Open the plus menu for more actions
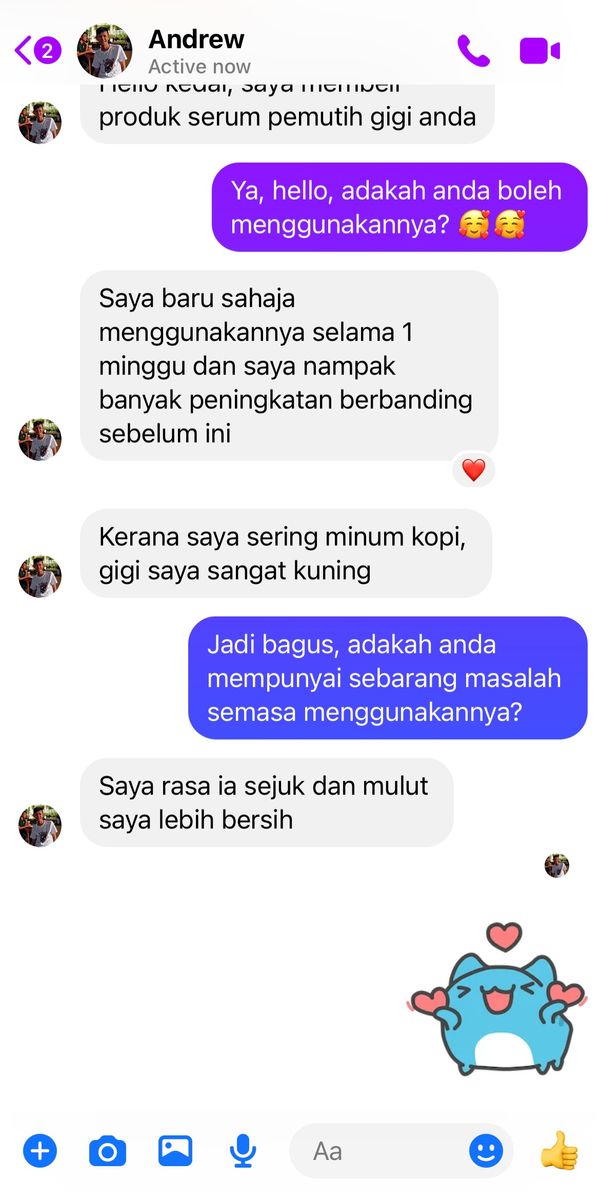 tap(40, 1151)
